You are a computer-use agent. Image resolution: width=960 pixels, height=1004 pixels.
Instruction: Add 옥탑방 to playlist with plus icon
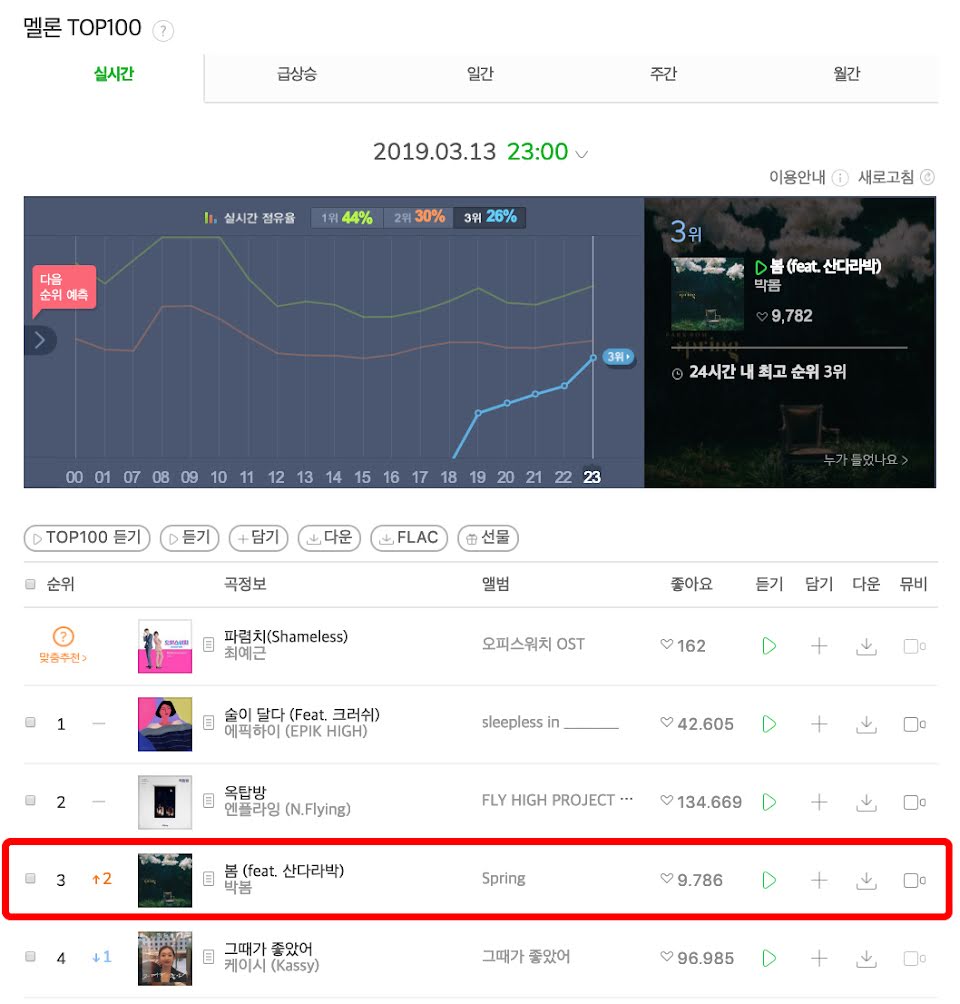point(818,801)
